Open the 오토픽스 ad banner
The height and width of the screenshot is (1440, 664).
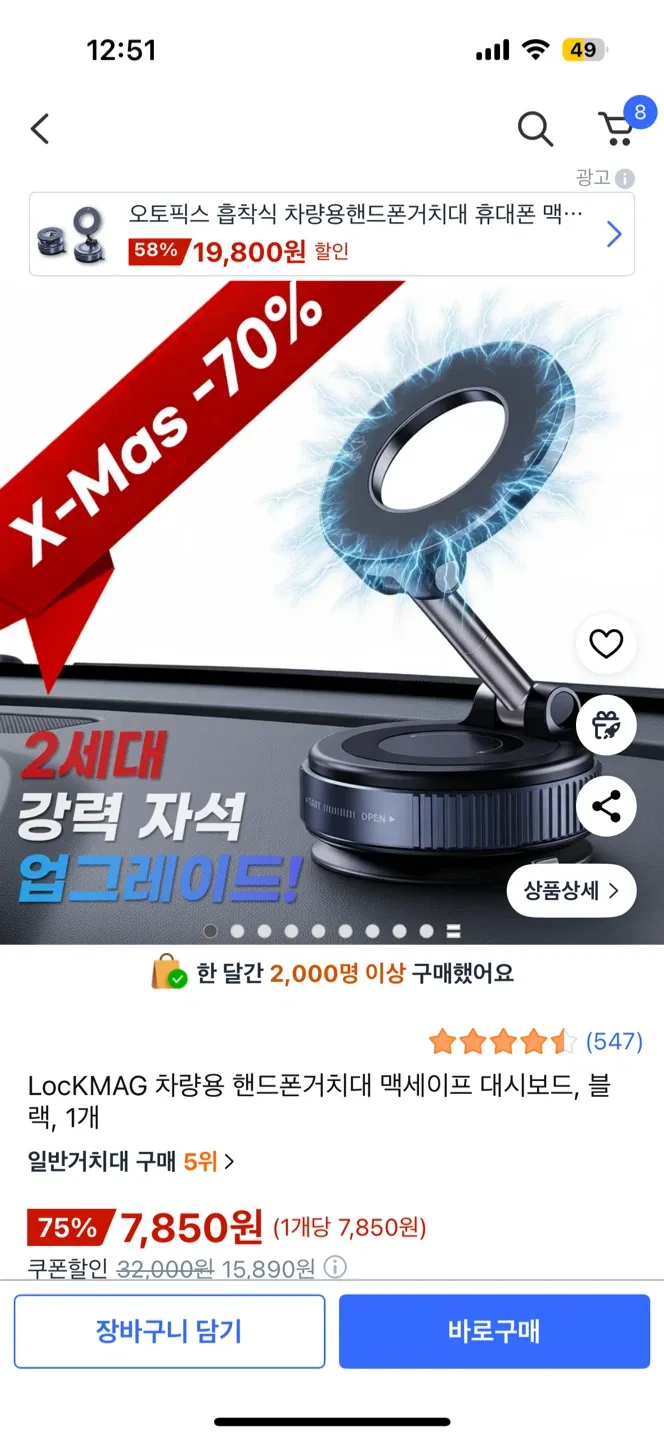[x=331, y=234]
